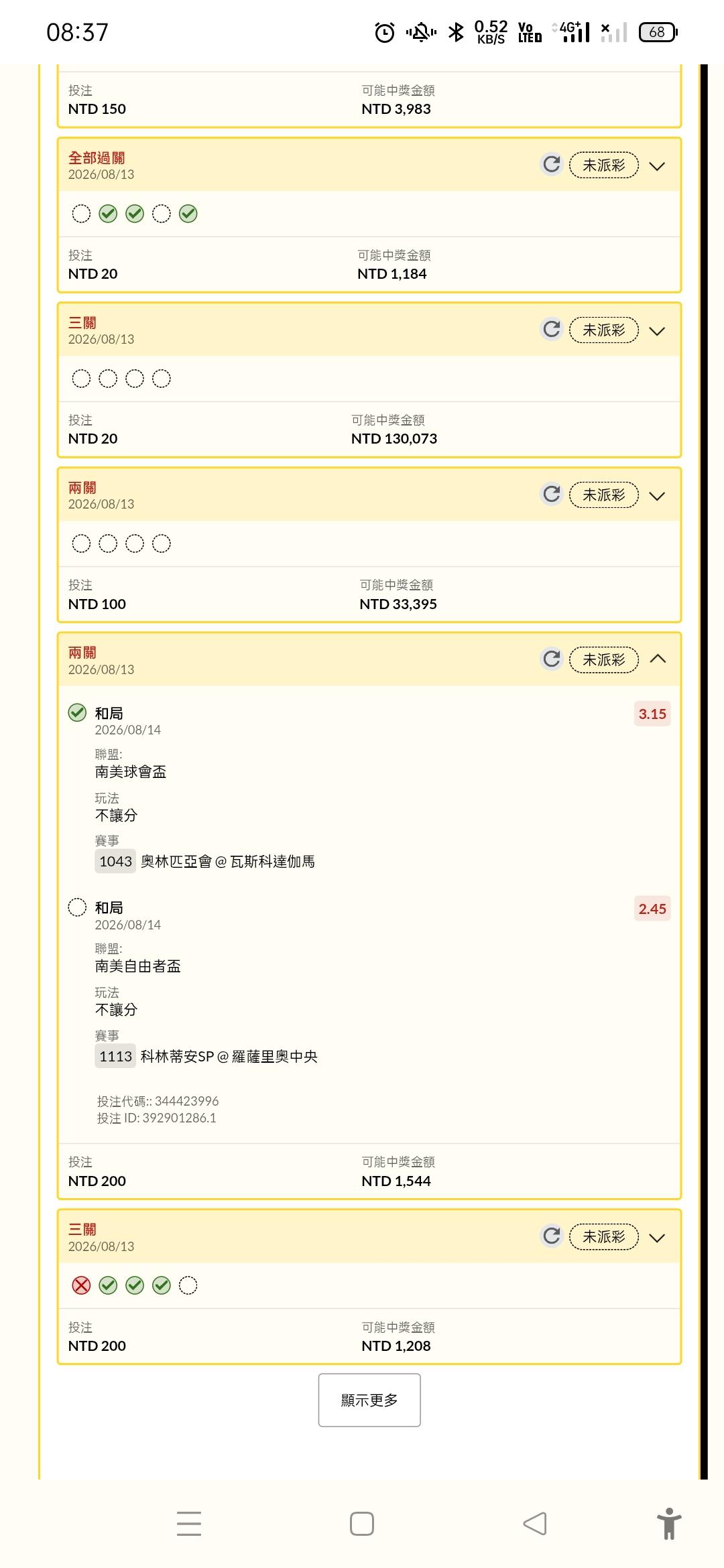Go back with the system back button
Viewport: 724px width, 1568px height.
(x=535, y=1524)
